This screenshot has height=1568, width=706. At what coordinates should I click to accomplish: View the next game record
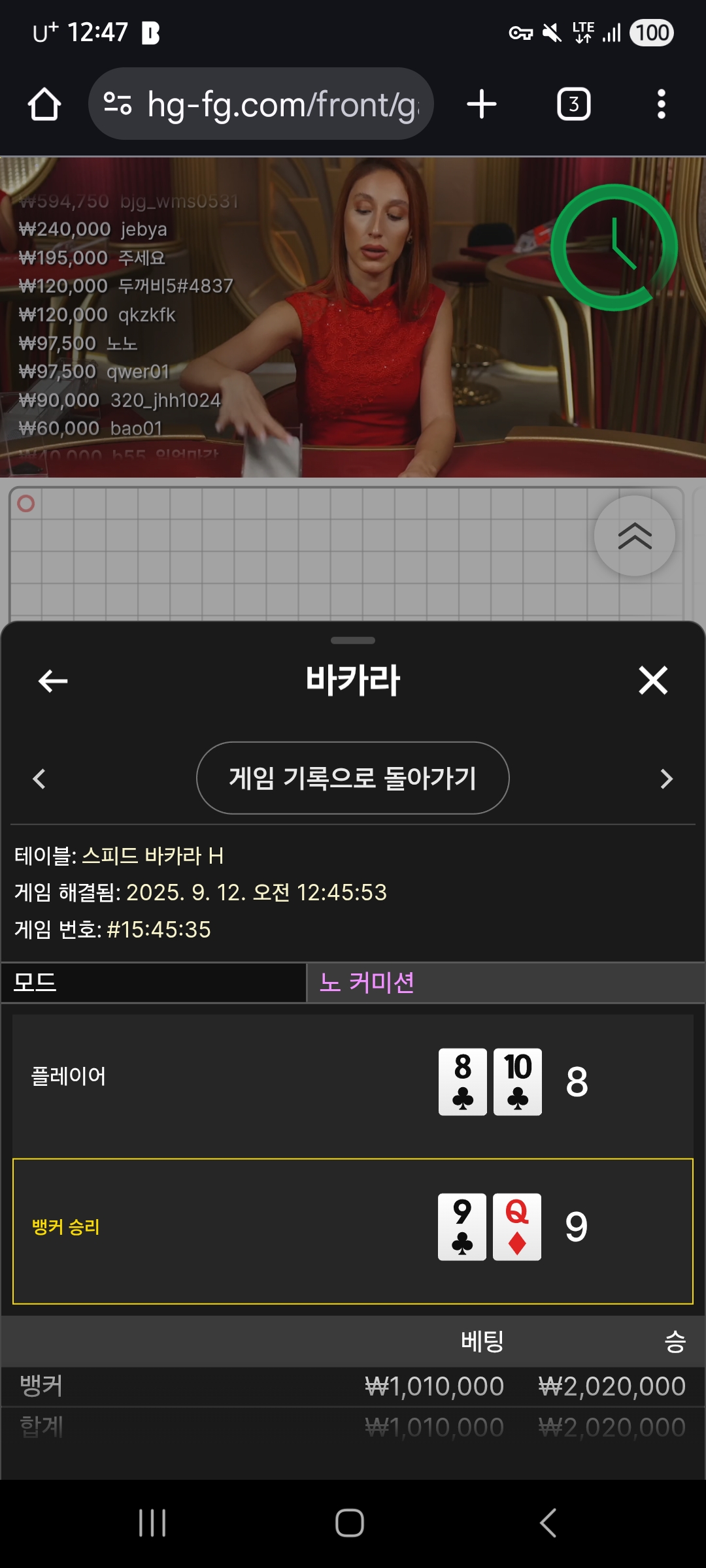click(666, 779)
